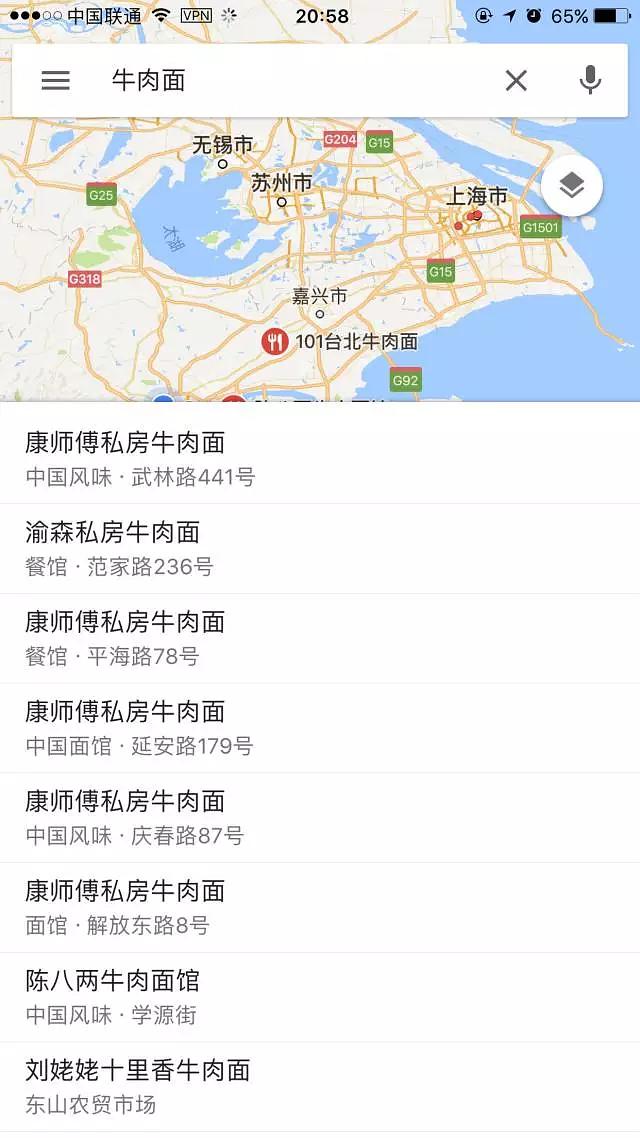Select the 101台北牛肉面 restaurant pin on the map
Screen dimensions: 640x1138
pyautogui.click(x=275, y=340)
